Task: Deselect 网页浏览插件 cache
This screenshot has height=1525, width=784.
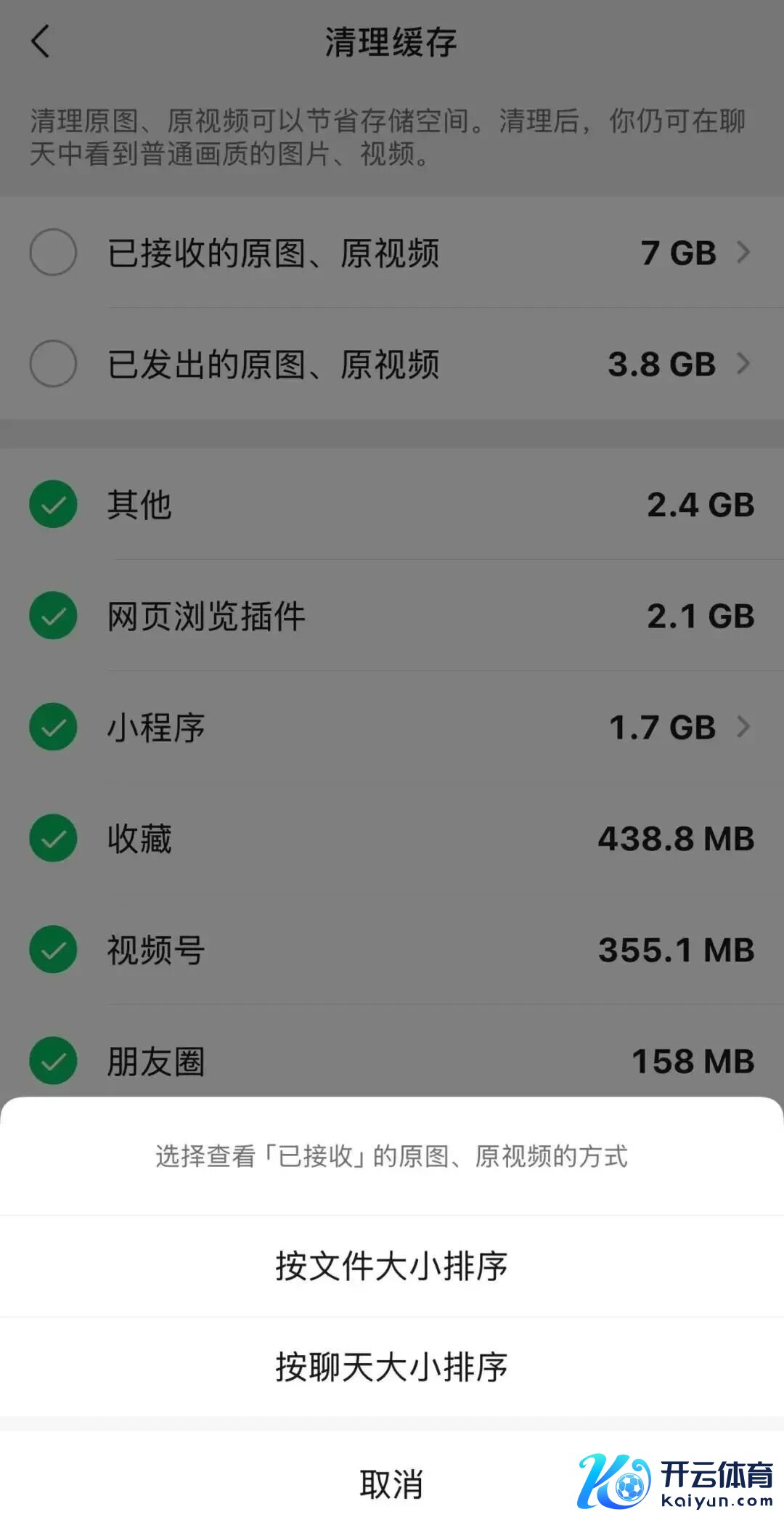Action: pyautogui.click(x=53, y=616)
